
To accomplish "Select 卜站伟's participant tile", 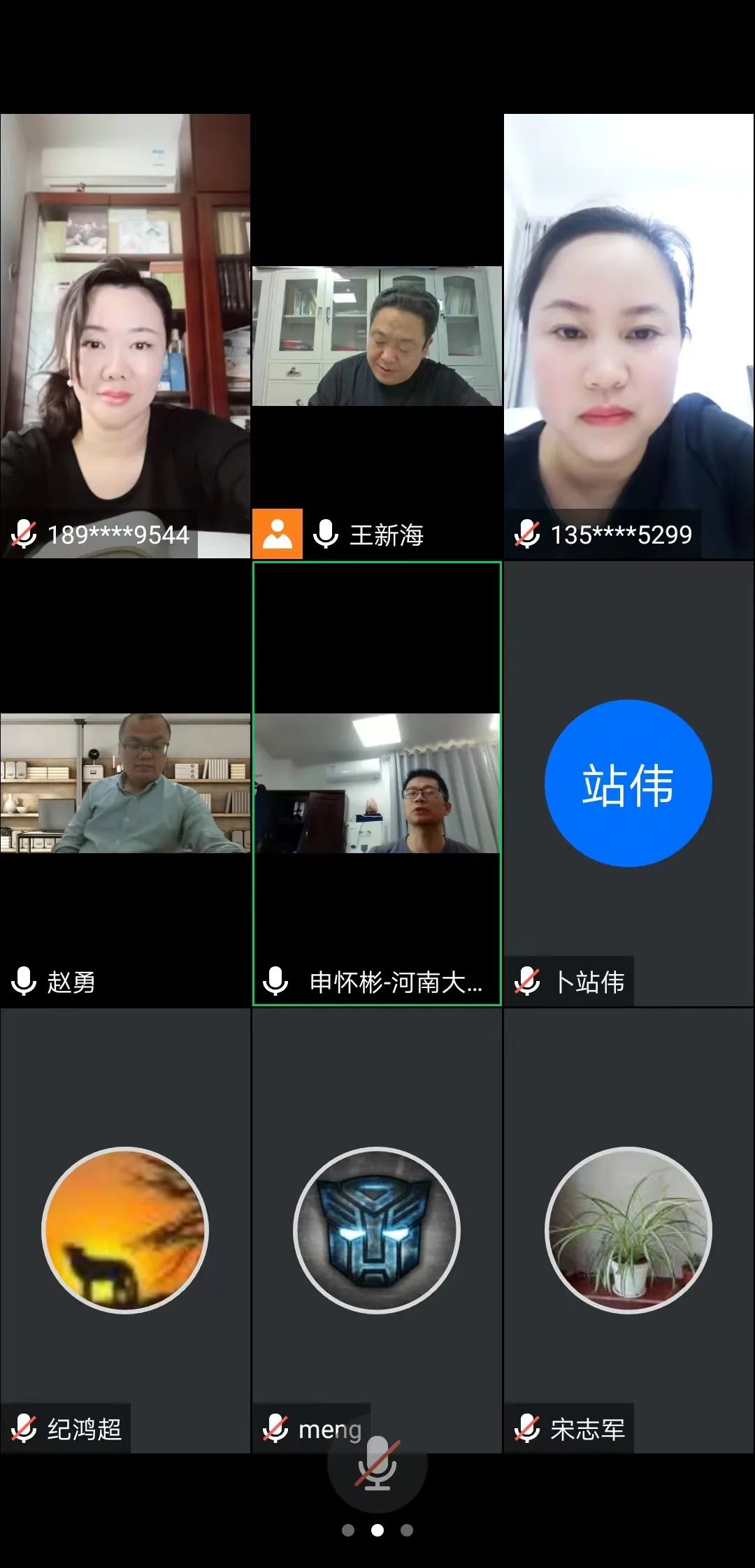I will click(628, 783).
